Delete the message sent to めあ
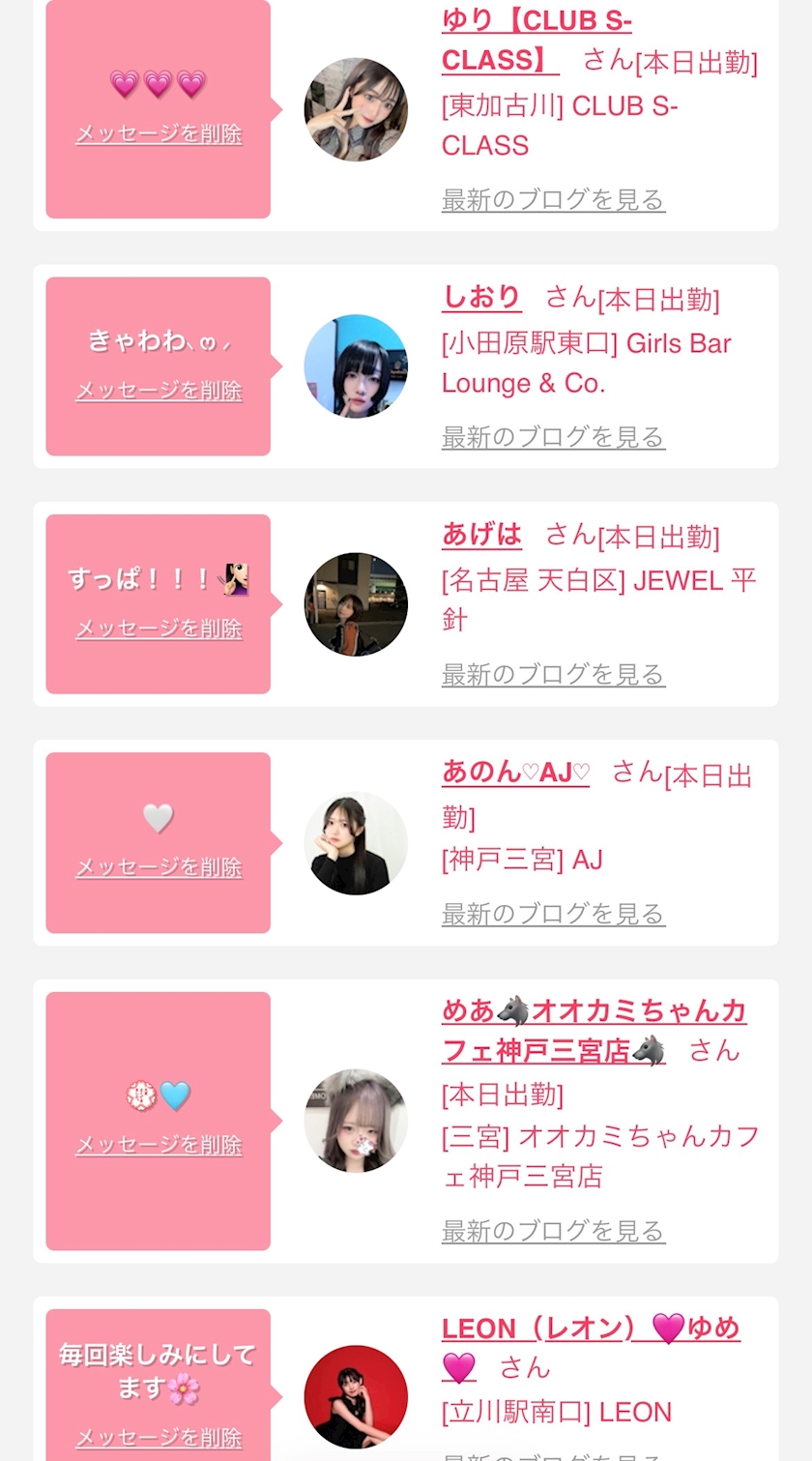Viewport: 812px width, 1461px height. [159, 1145]
